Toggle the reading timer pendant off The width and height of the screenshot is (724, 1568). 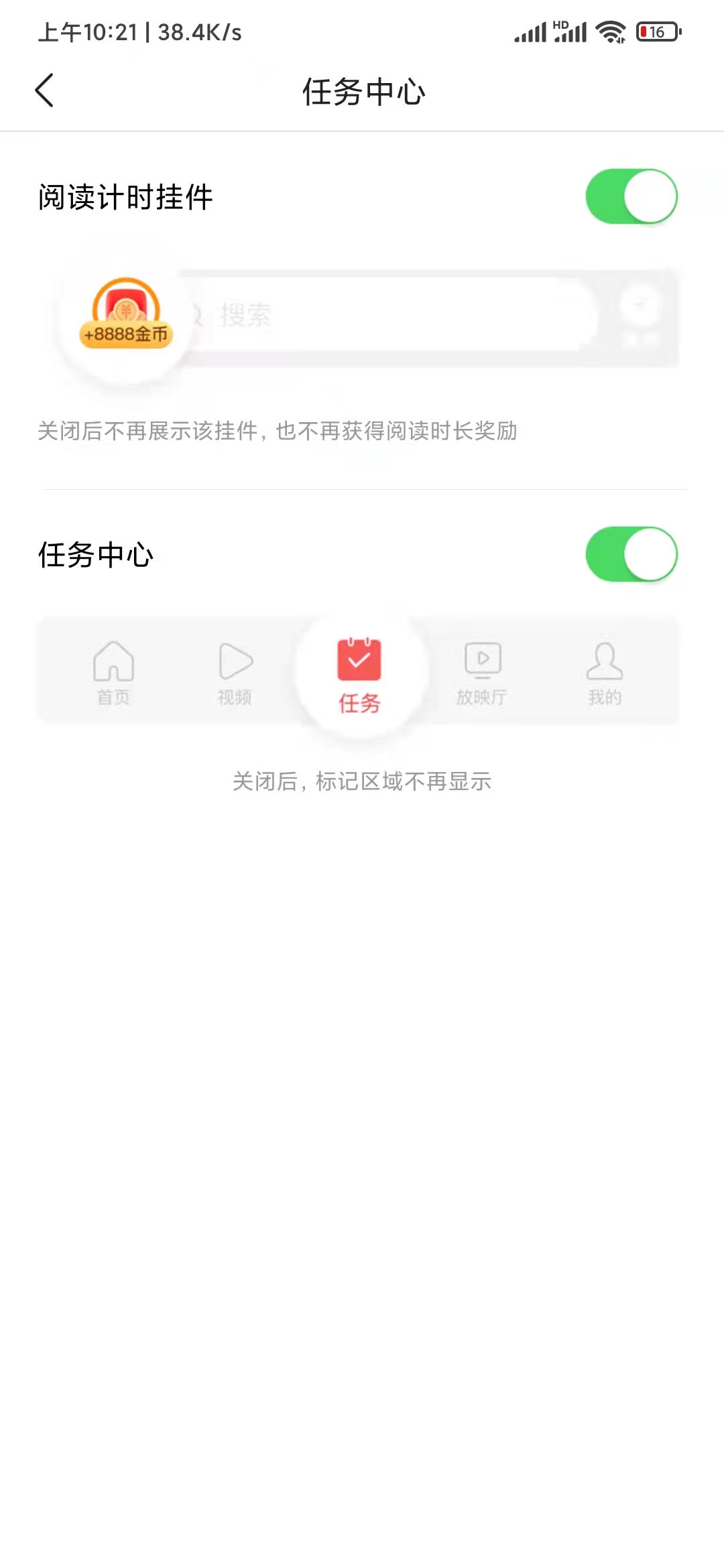pyautogui.click(x=632, y=196)
